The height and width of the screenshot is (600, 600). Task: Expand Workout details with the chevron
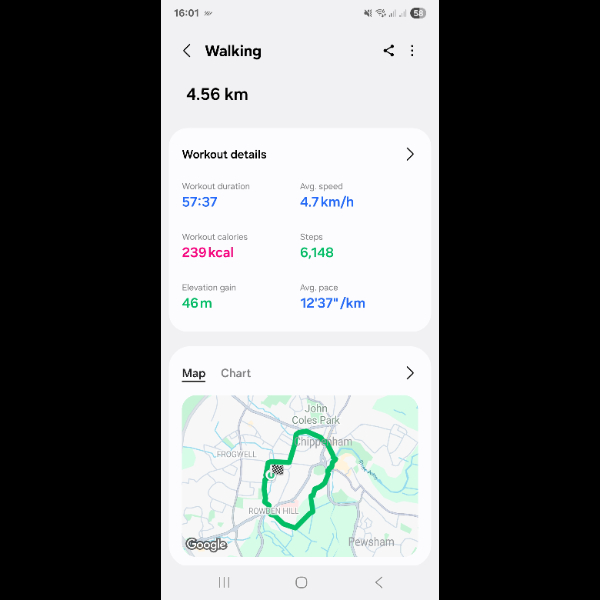pos(410,155)
